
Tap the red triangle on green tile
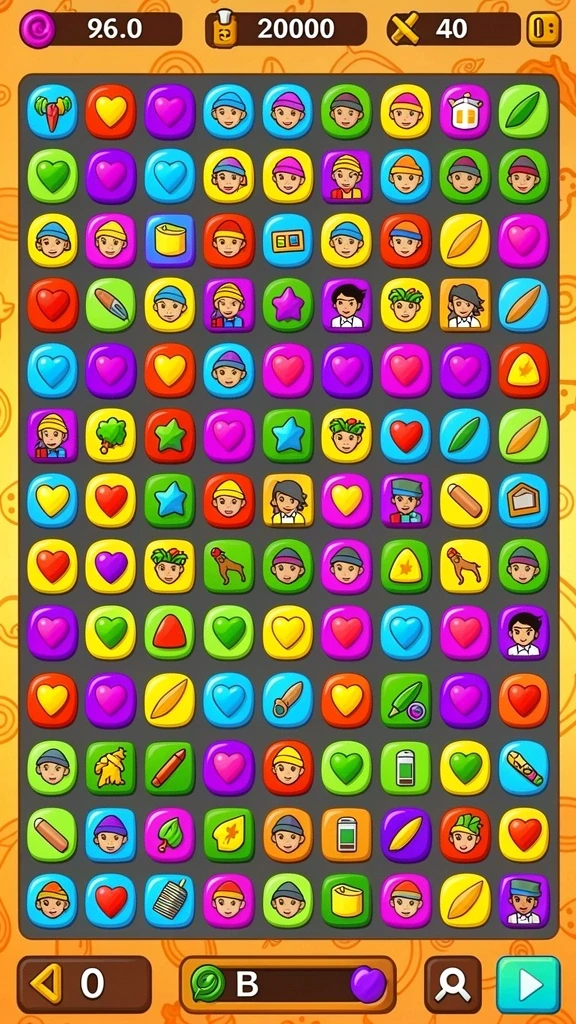click(170, 632)
